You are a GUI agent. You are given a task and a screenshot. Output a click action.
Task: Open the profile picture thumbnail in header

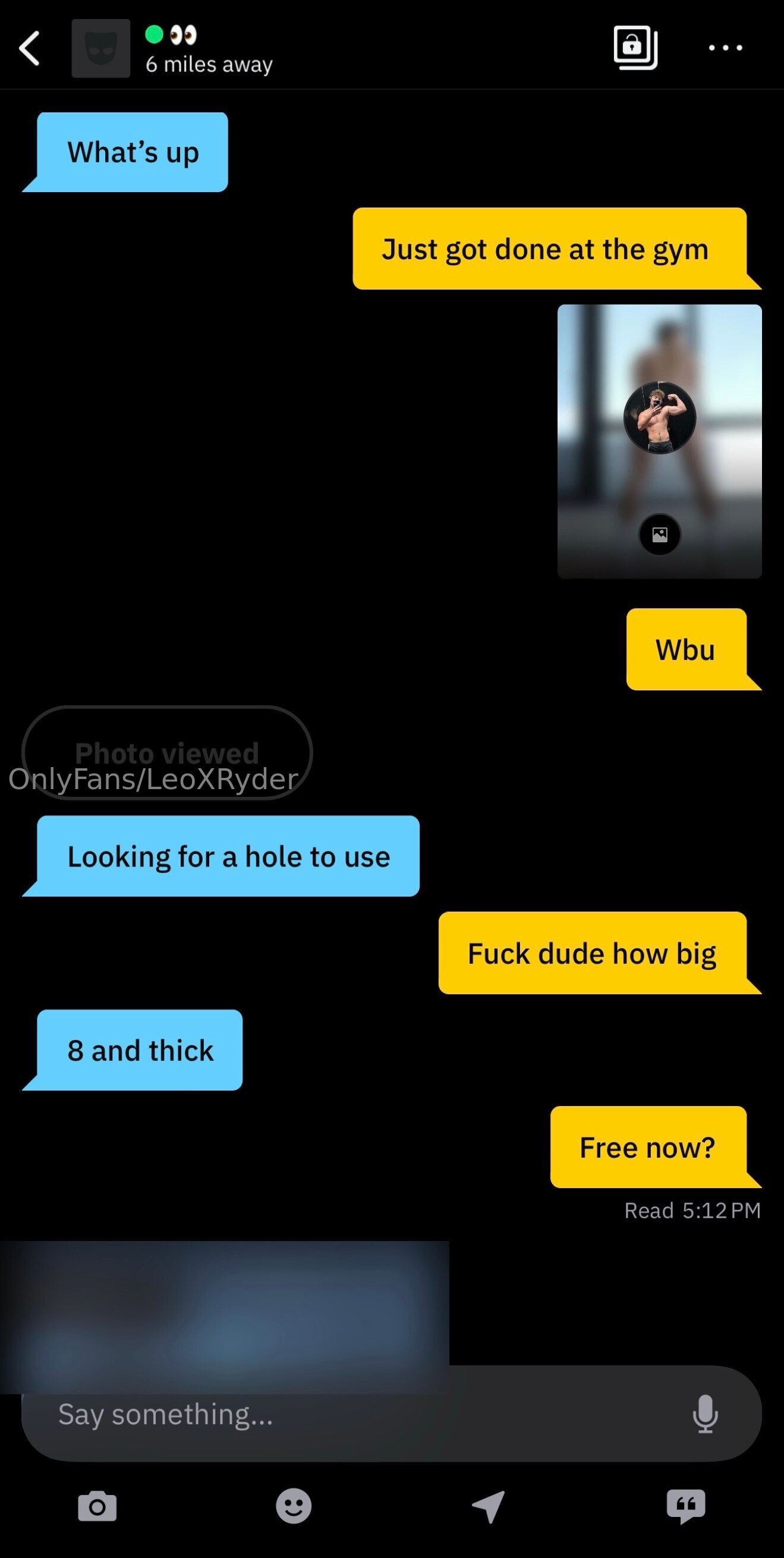tap(101, 48)
